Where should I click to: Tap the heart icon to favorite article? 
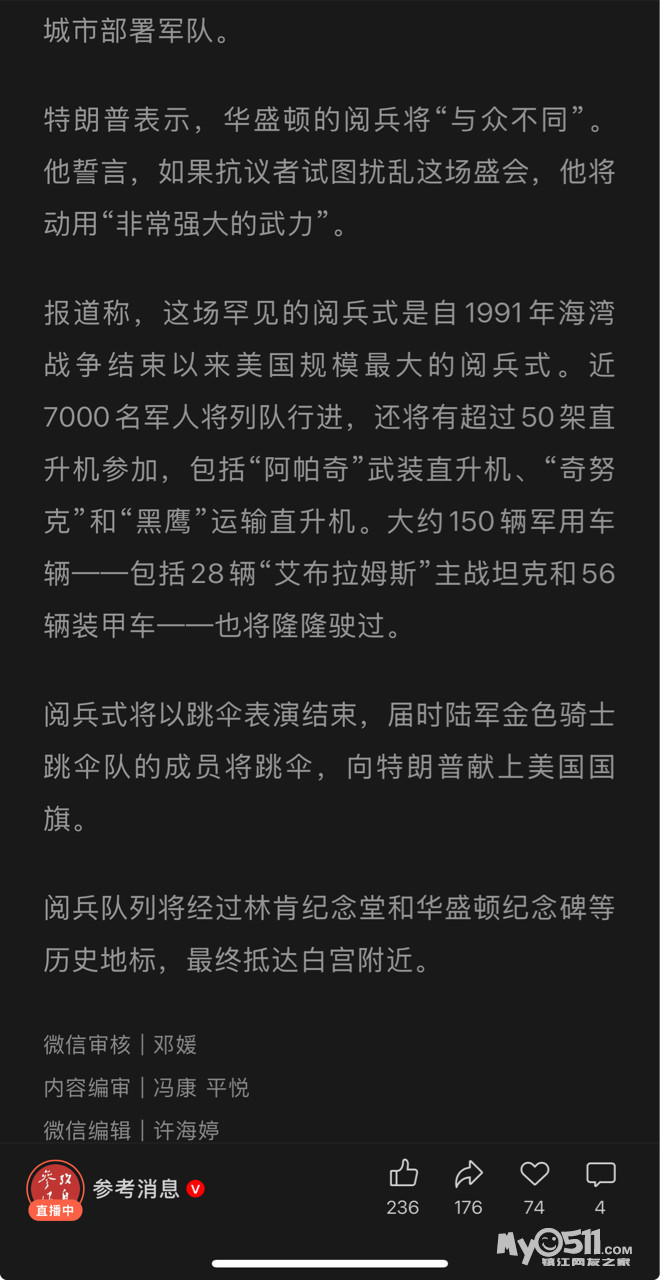535,1174
